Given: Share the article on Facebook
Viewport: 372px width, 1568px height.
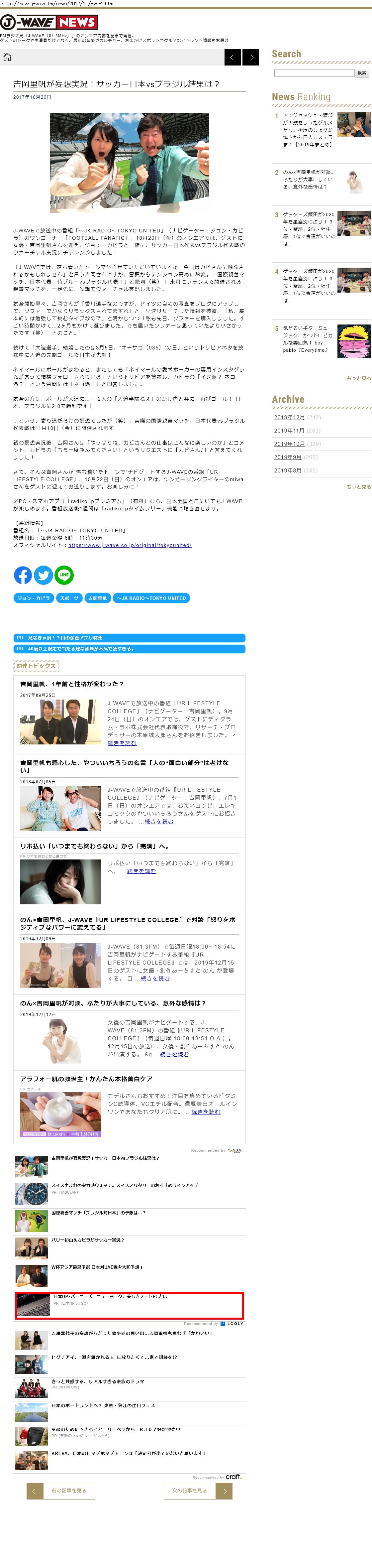Looking at the screenshot, I should pyautogui.click(x=23, y=575).
